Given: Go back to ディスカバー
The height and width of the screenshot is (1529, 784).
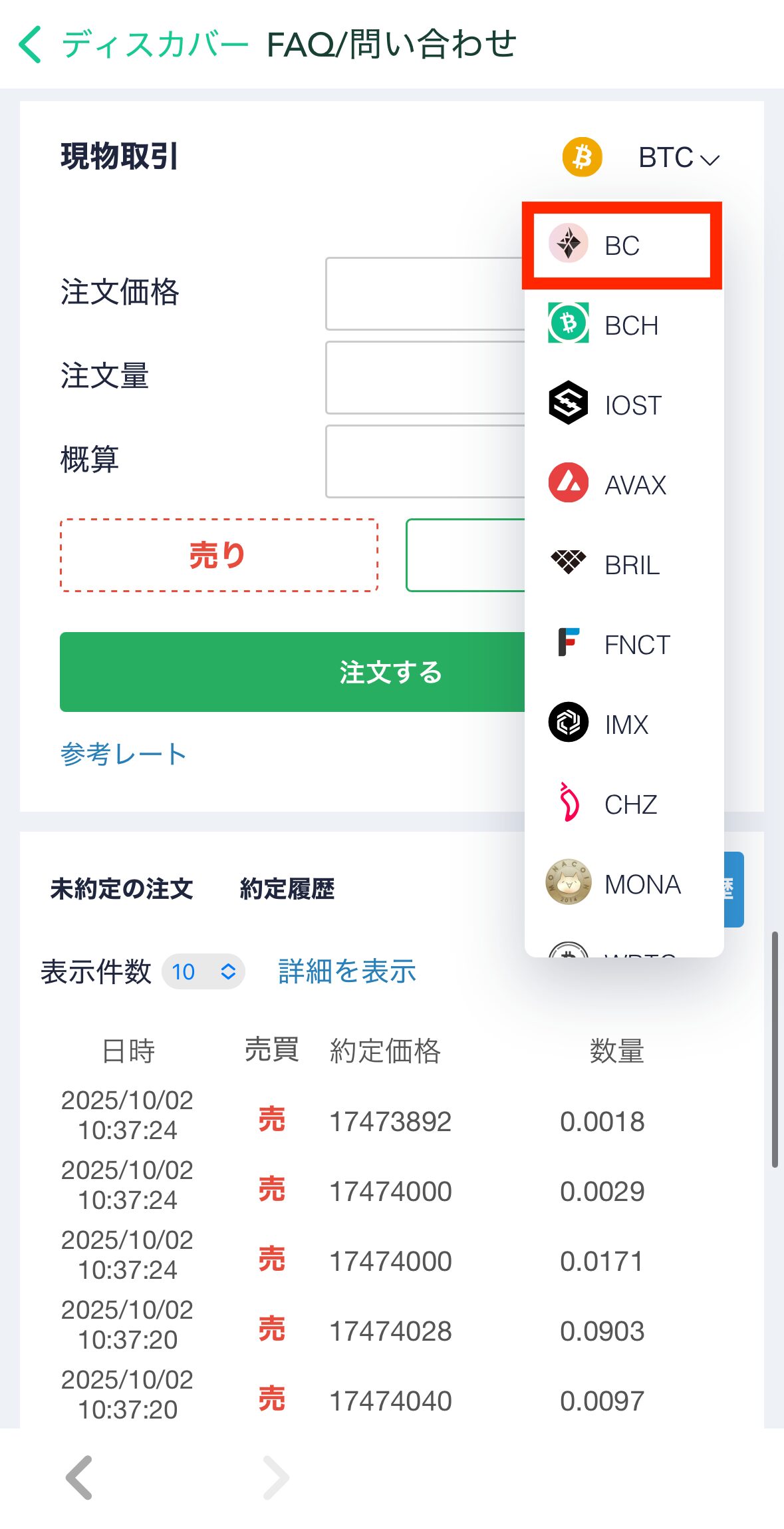Looking at the screenshot, I should (x=133, y=45).
